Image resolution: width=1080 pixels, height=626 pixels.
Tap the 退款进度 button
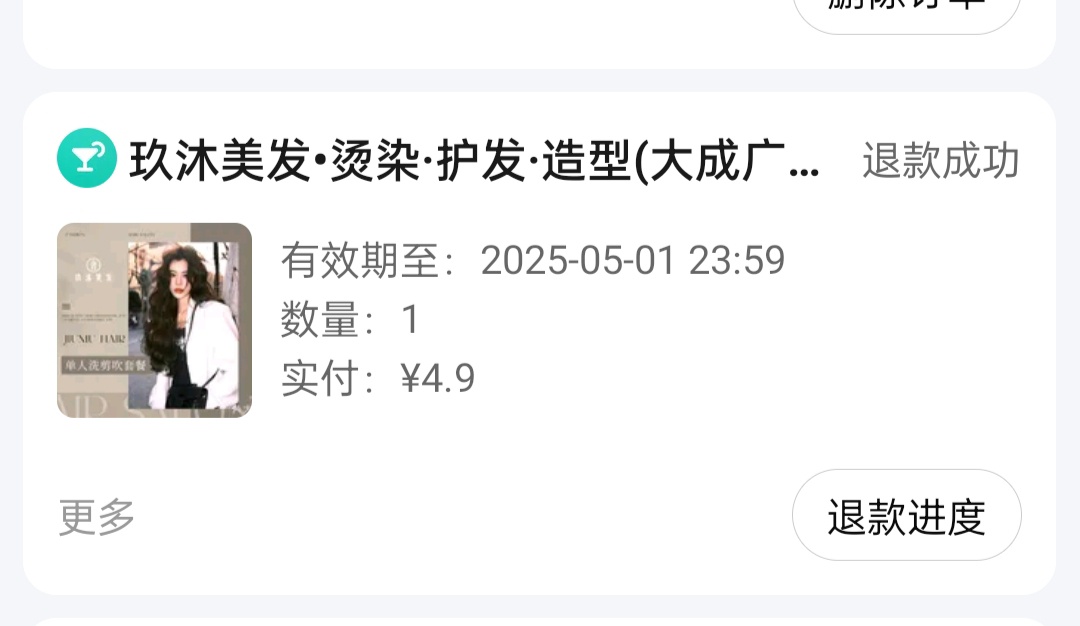click(906, 516)
